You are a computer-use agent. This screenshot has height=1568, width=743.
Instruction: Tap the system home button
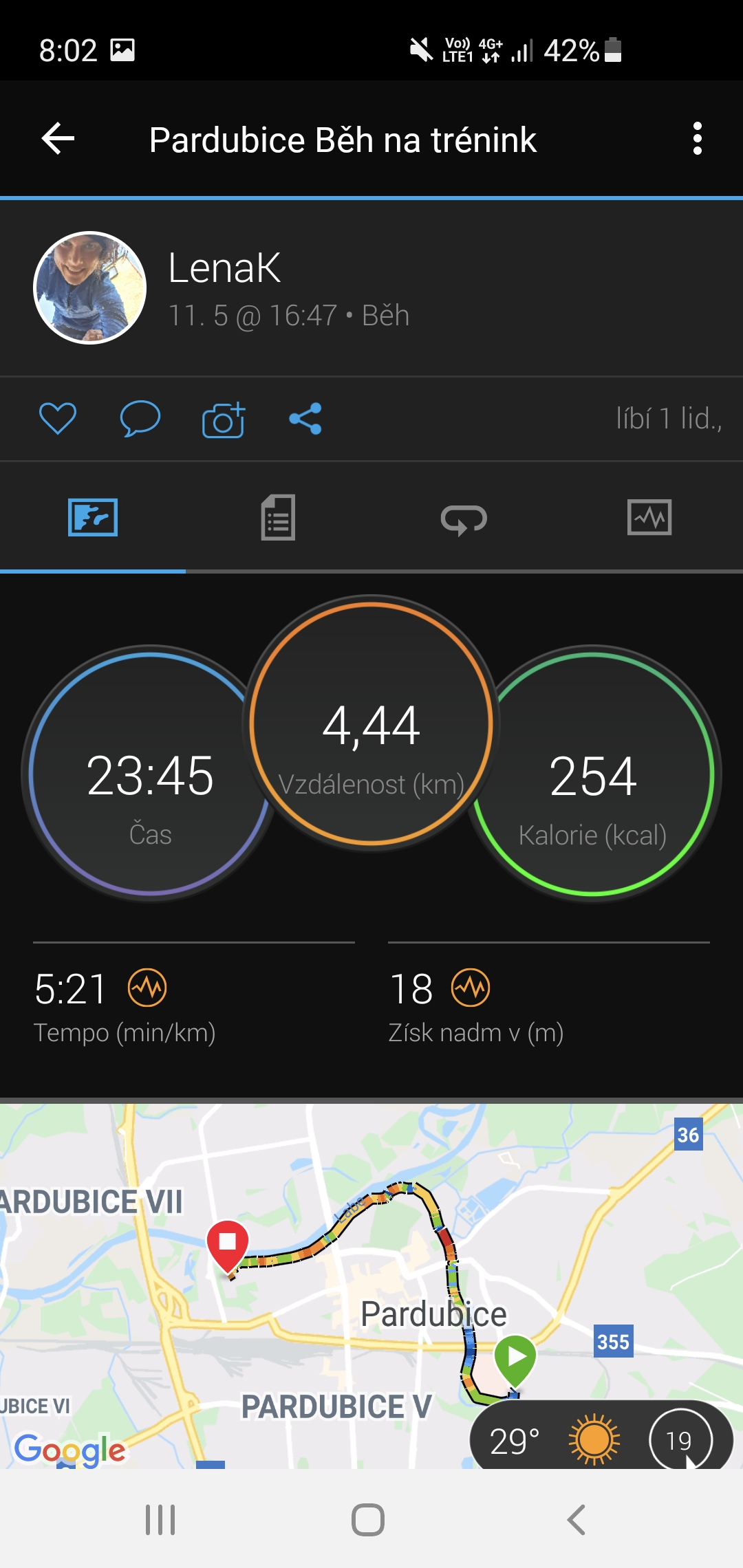(x=368, y=1520)
